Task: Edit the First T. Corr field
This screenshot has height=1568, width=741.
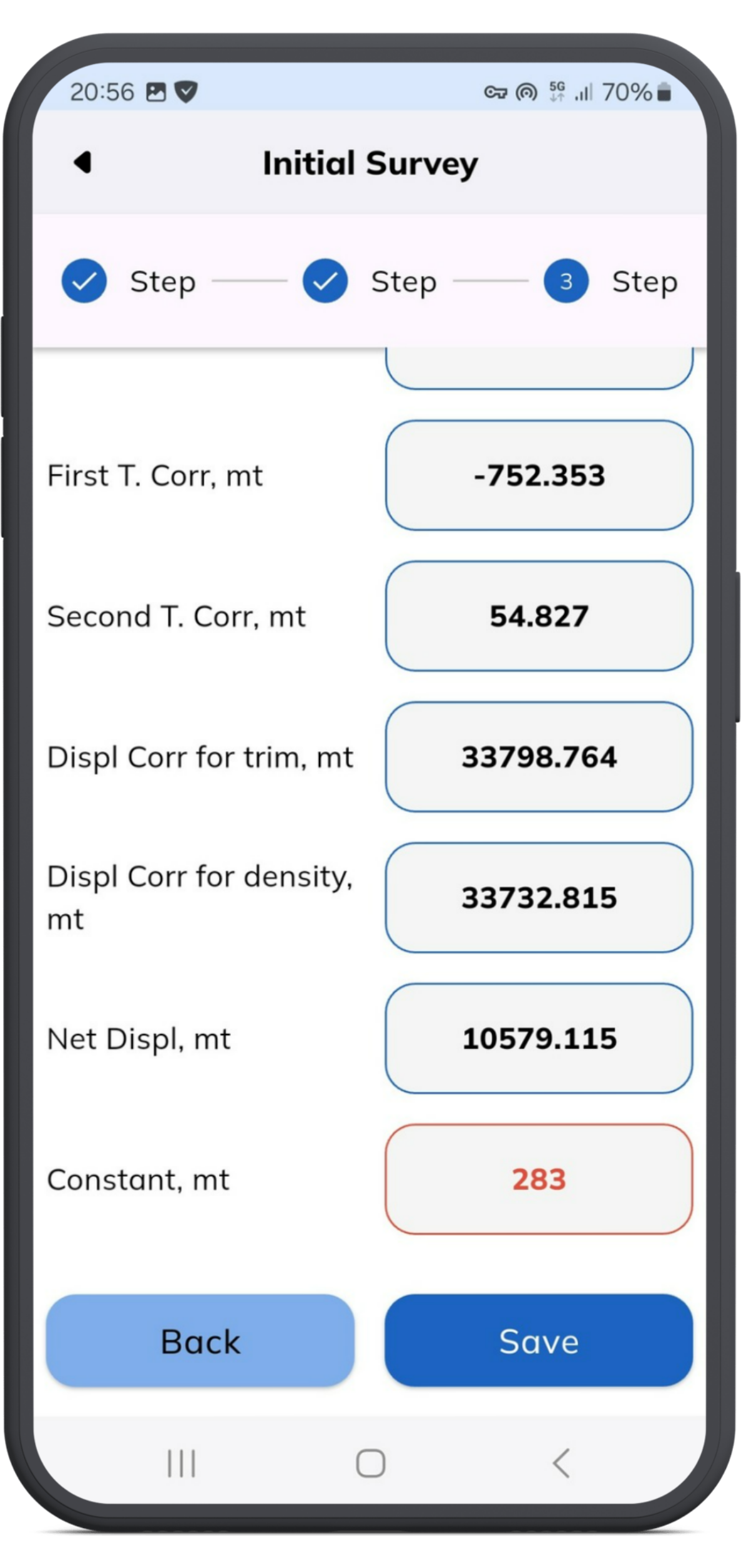Action: (539, 475)
